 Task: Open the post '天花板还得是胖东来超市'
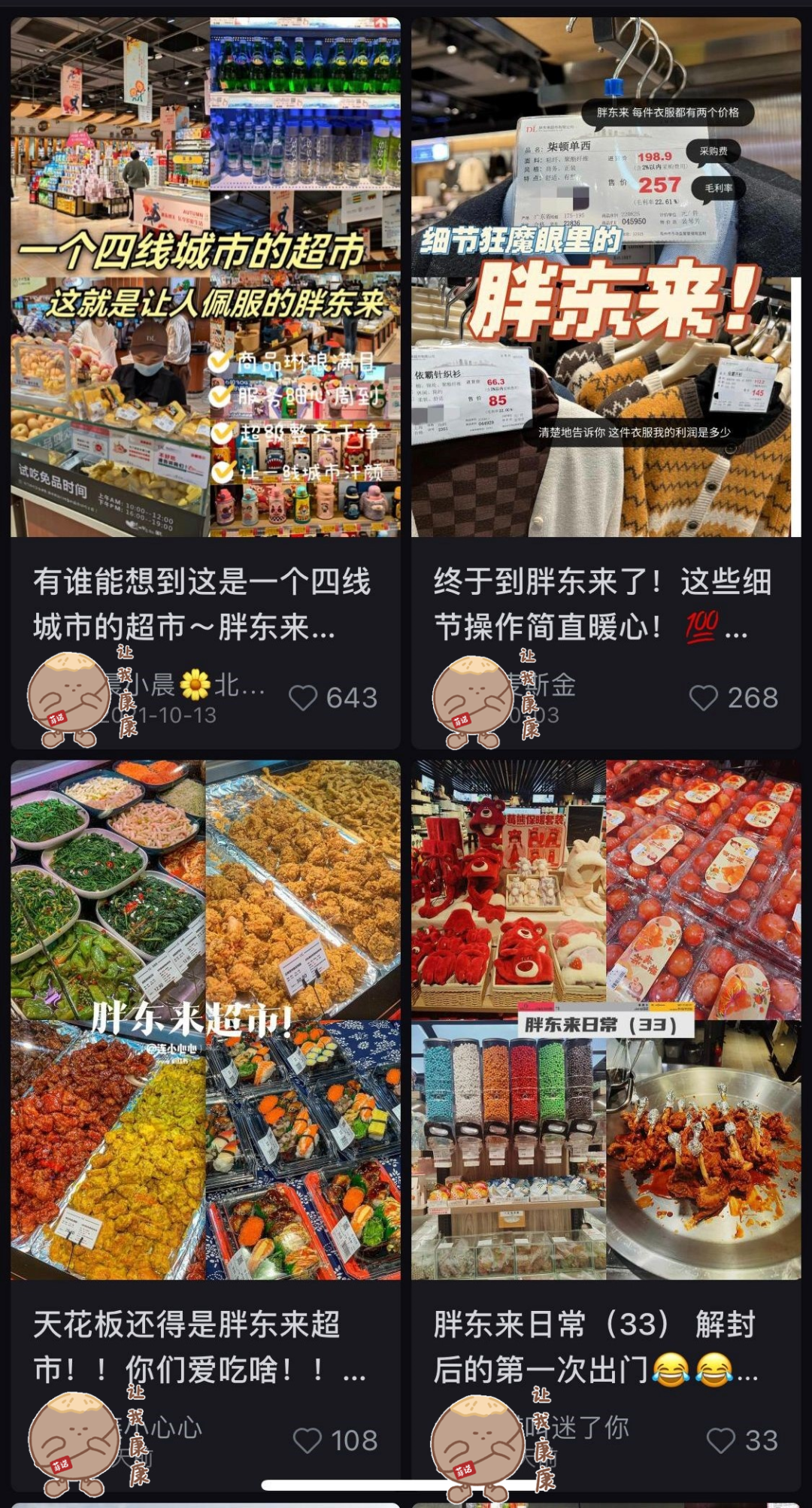(x=205, y=1019)
